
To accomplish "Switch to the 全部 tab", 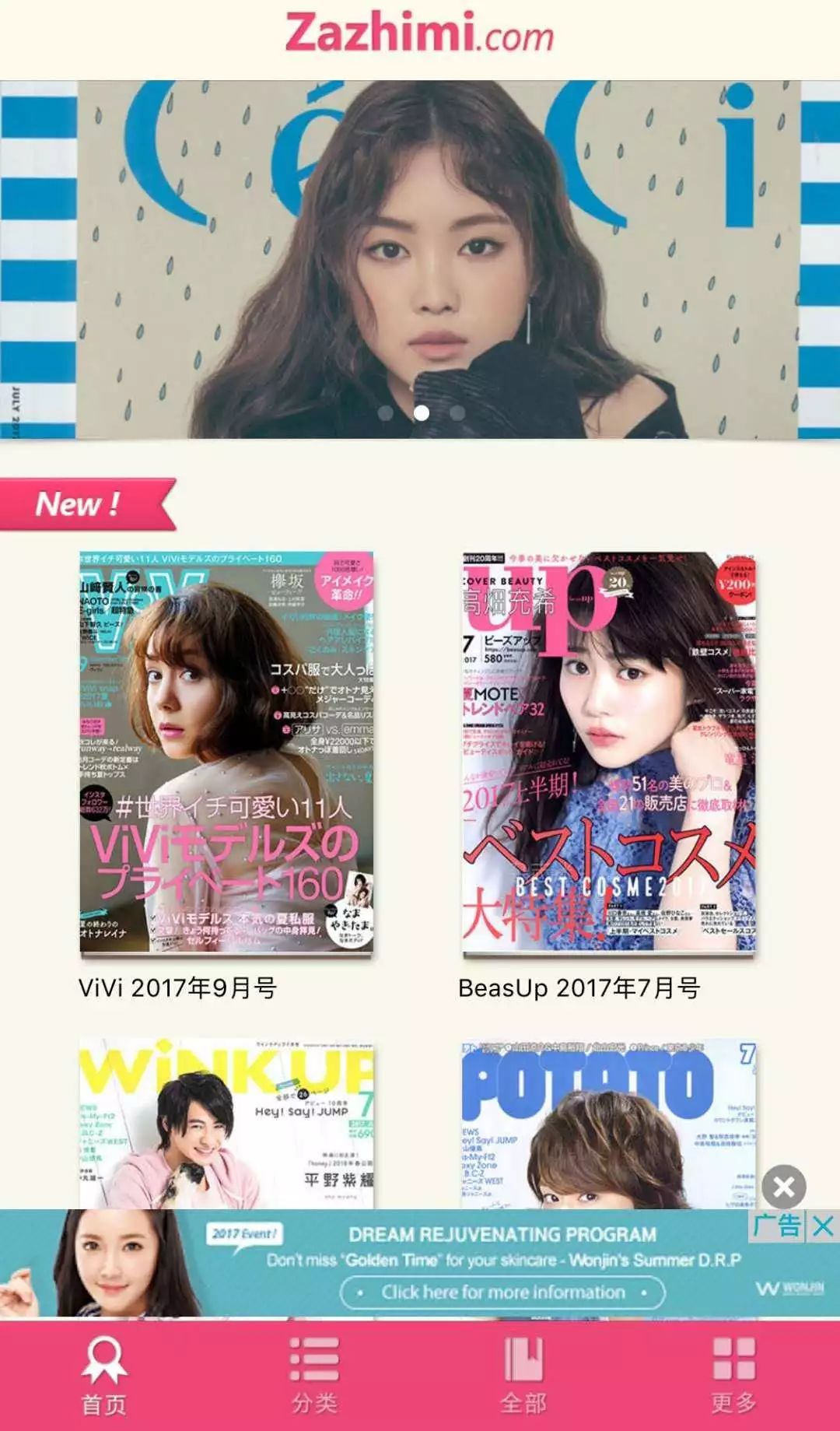I will point(523,1376).
